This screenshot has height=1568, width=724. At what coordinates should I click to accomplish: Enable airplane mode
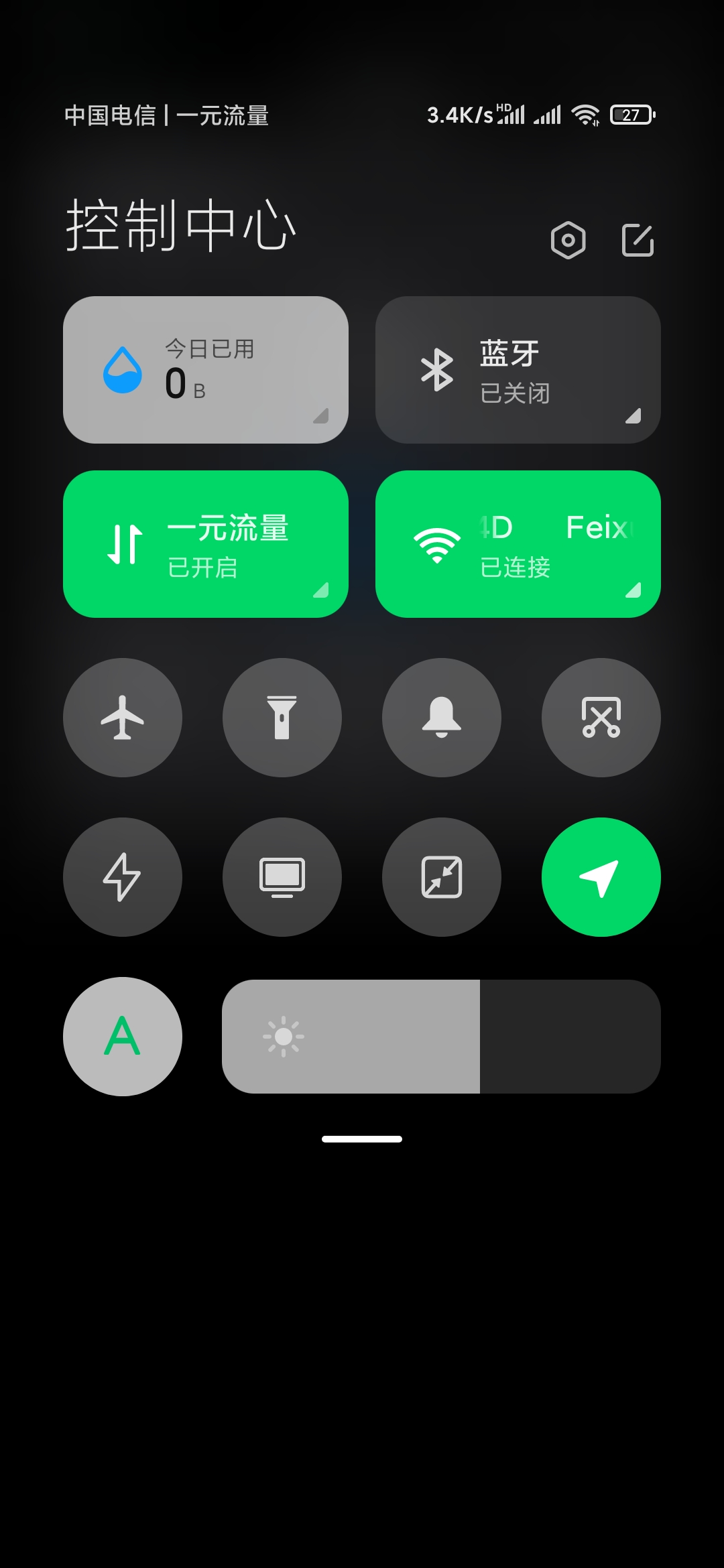point(123,718)
